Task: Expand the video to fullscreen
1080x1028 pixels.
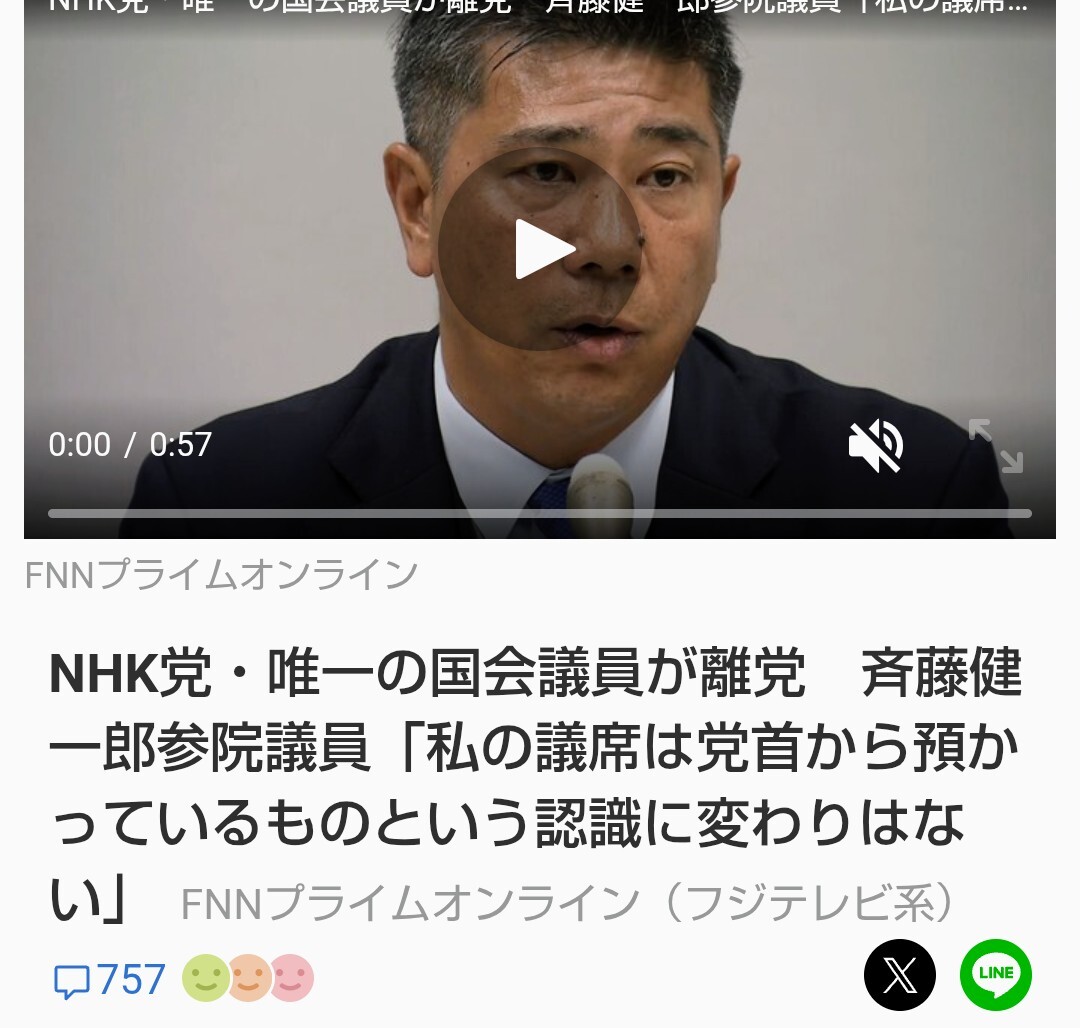Action: click(x=995, y=445)
